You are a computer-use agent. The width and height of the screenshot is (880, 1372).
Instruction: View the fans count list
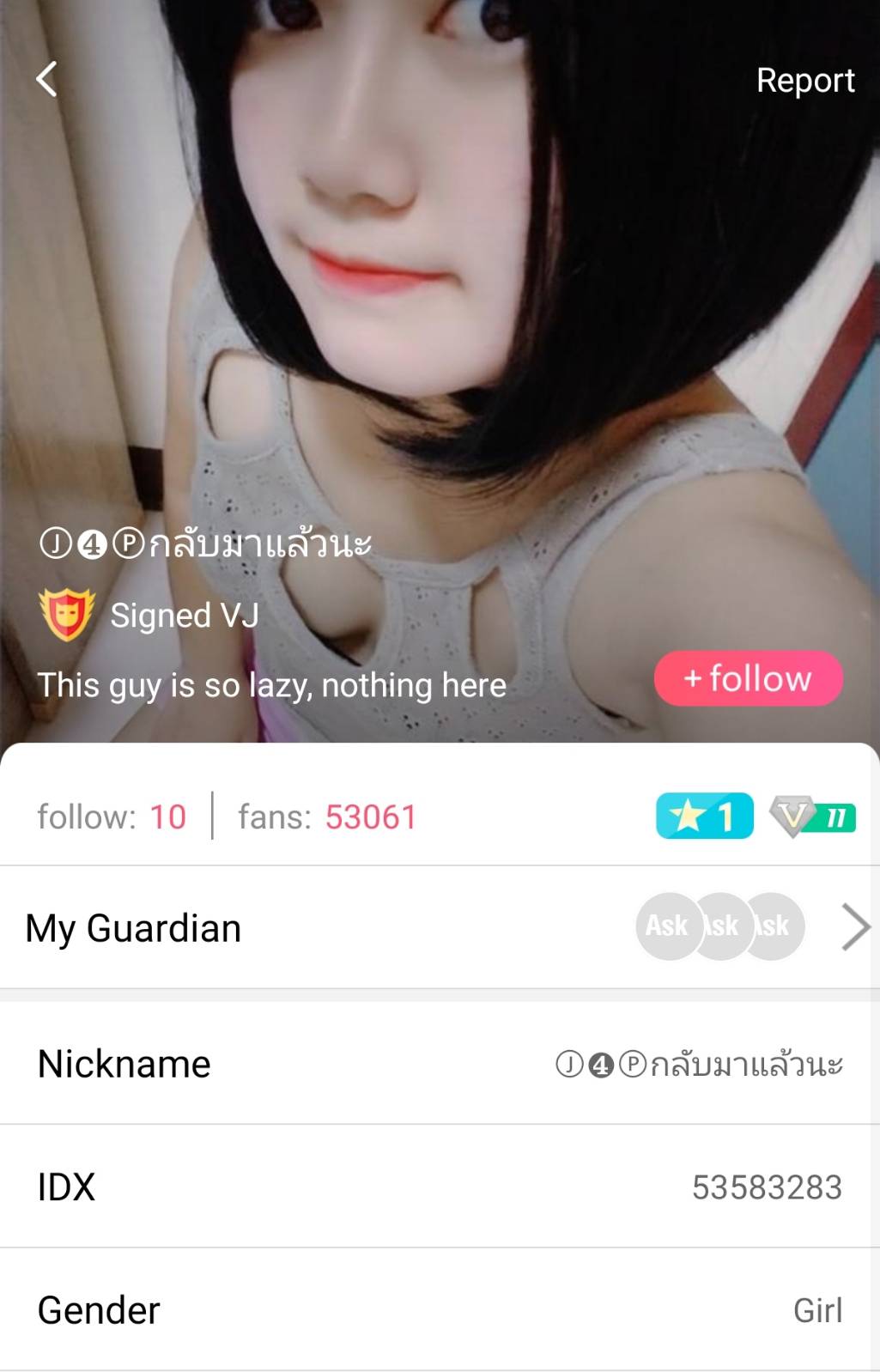click(327, 817)
